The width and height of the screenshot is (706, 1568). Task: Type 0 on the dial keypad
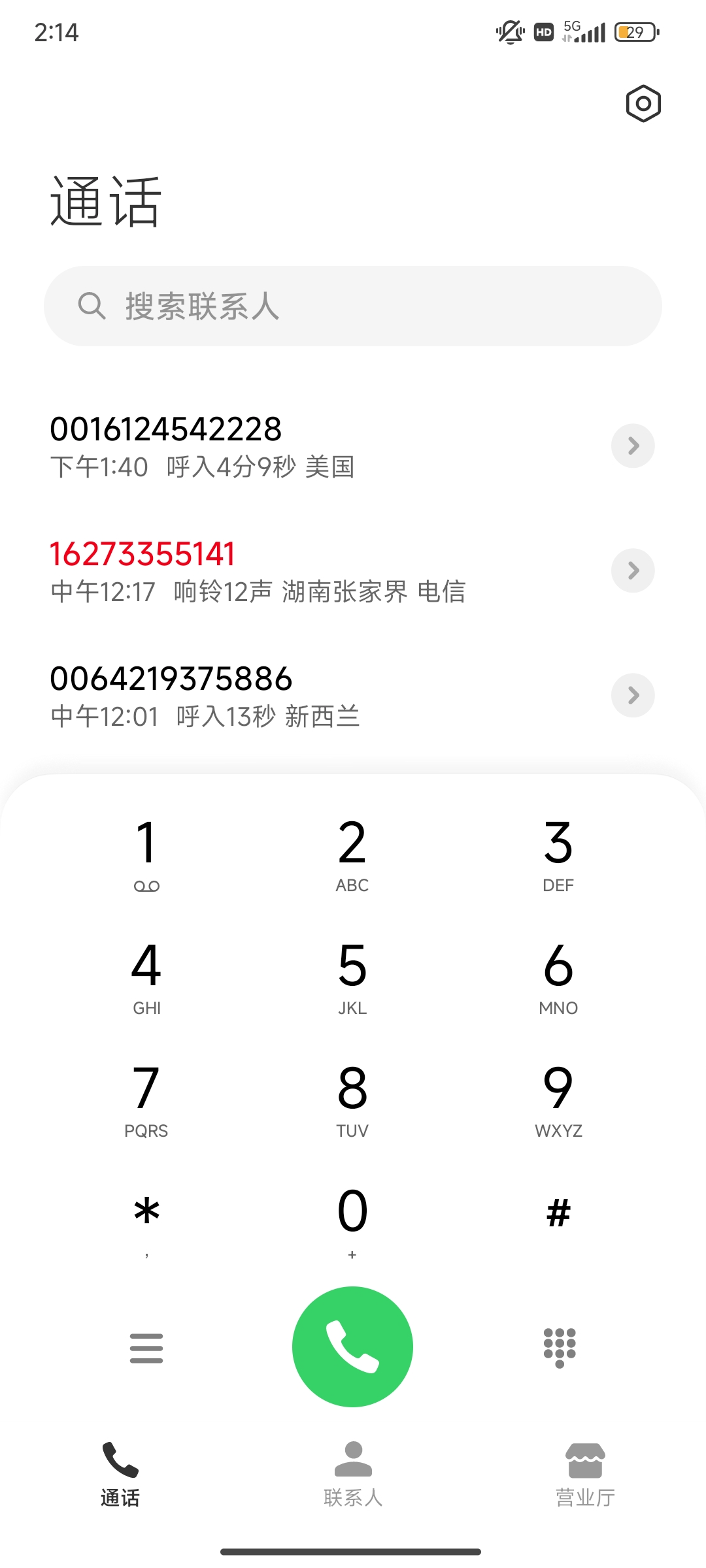click(x=352, y=1220)
